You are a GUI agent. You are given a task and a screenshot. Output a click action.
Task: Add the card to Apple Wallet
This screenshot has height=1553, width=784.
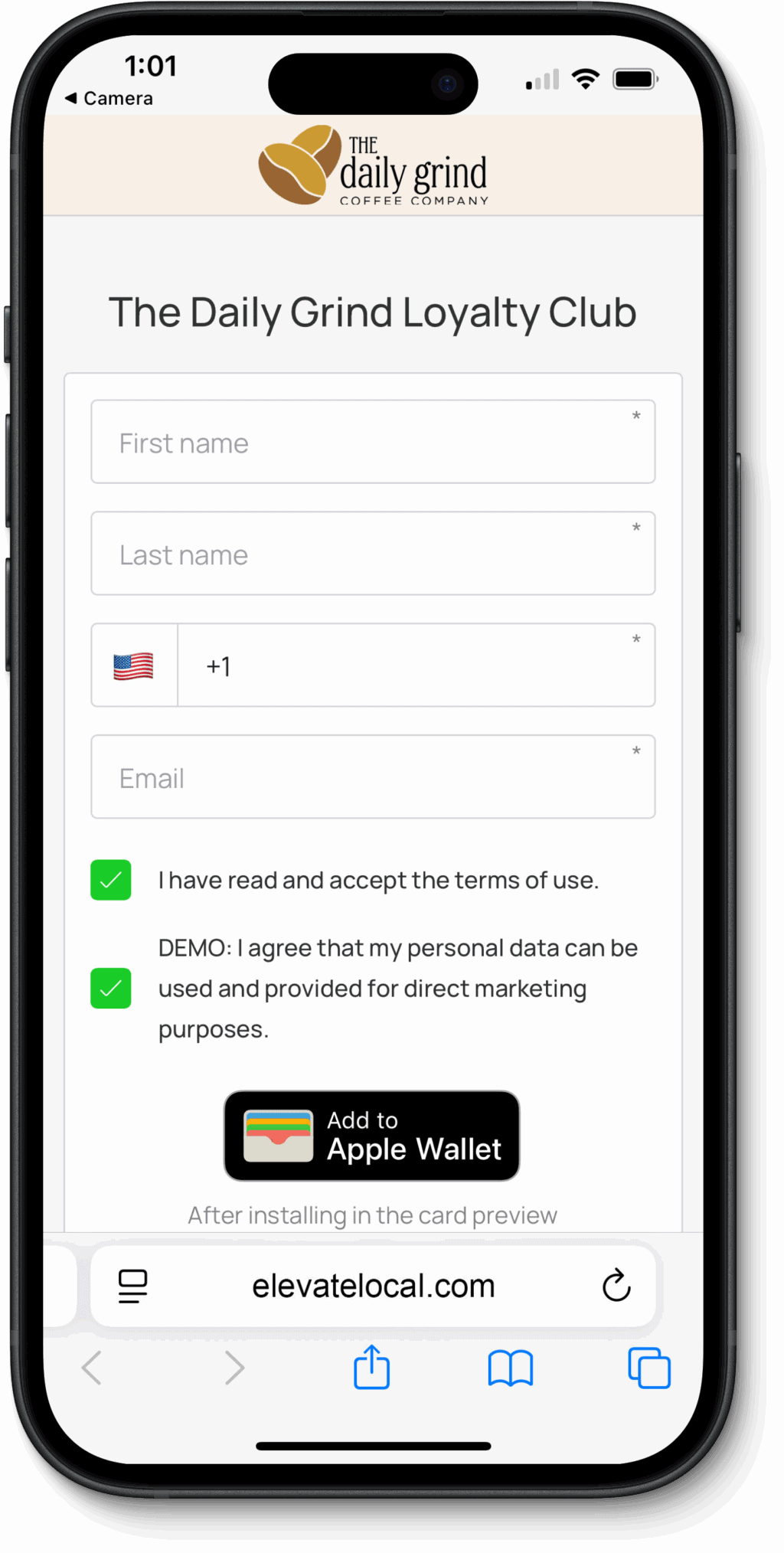click(x=372, y=1136)
